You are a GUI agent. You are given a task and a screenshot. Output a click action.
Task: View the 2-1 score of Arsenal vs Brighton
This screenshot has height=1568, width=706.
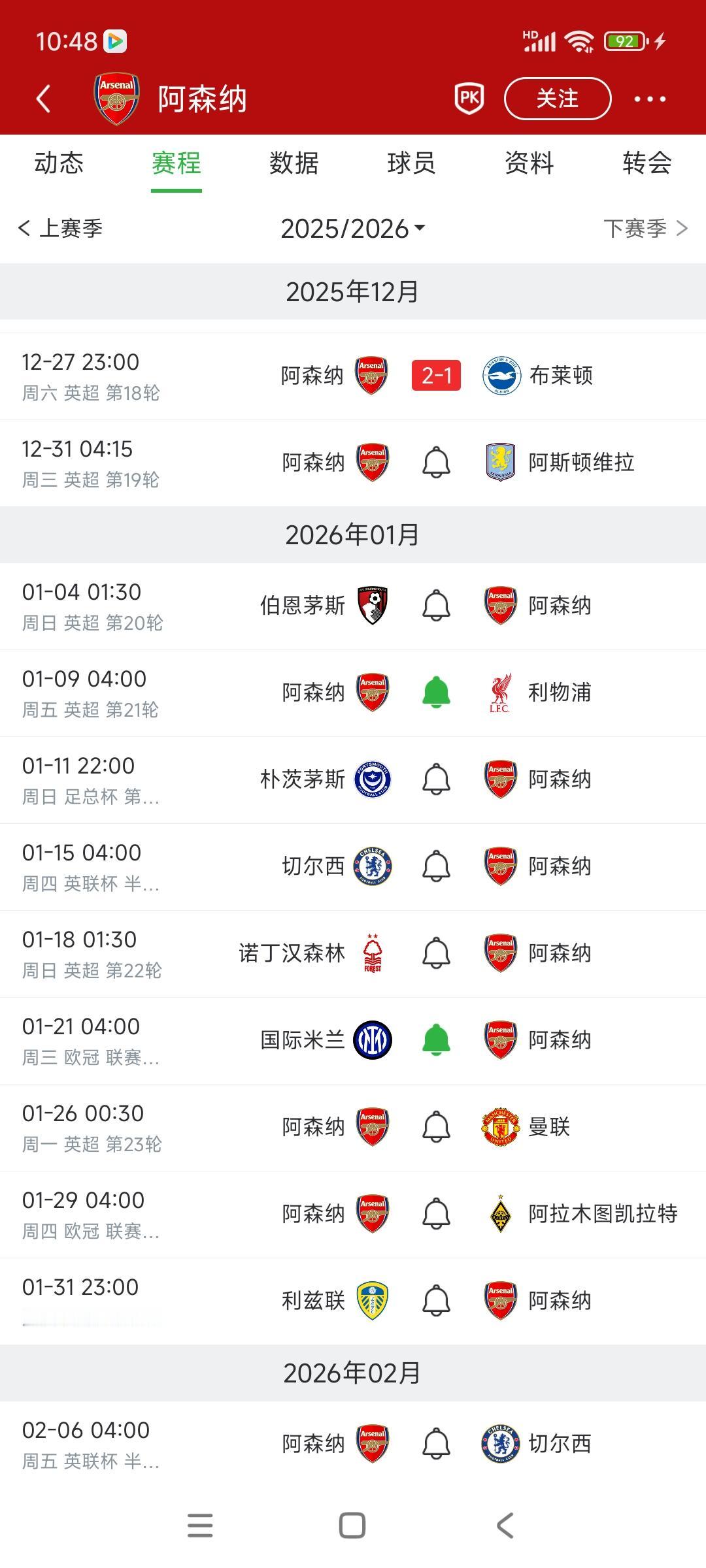coord(437,376)
